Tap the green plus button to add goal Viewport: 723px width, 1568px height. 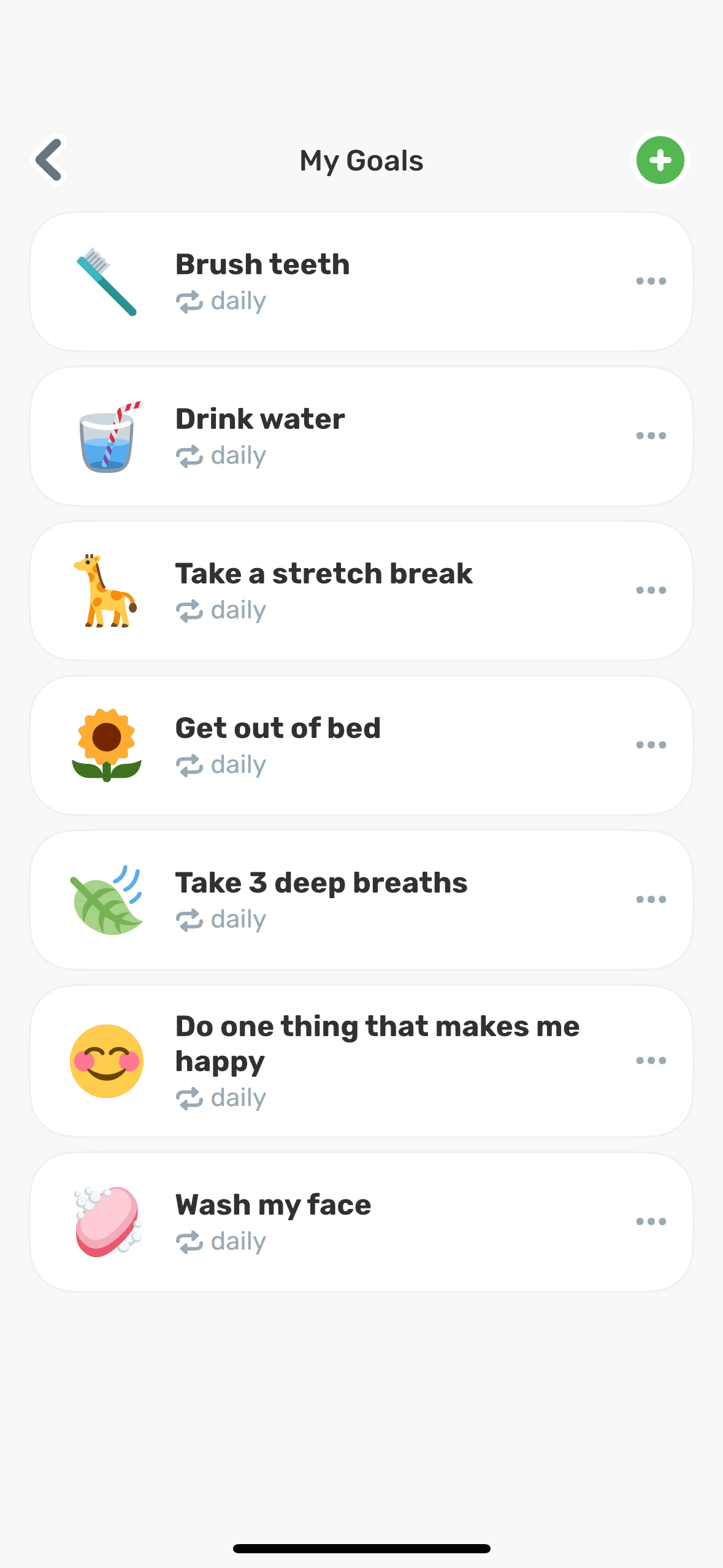[660, 159]
